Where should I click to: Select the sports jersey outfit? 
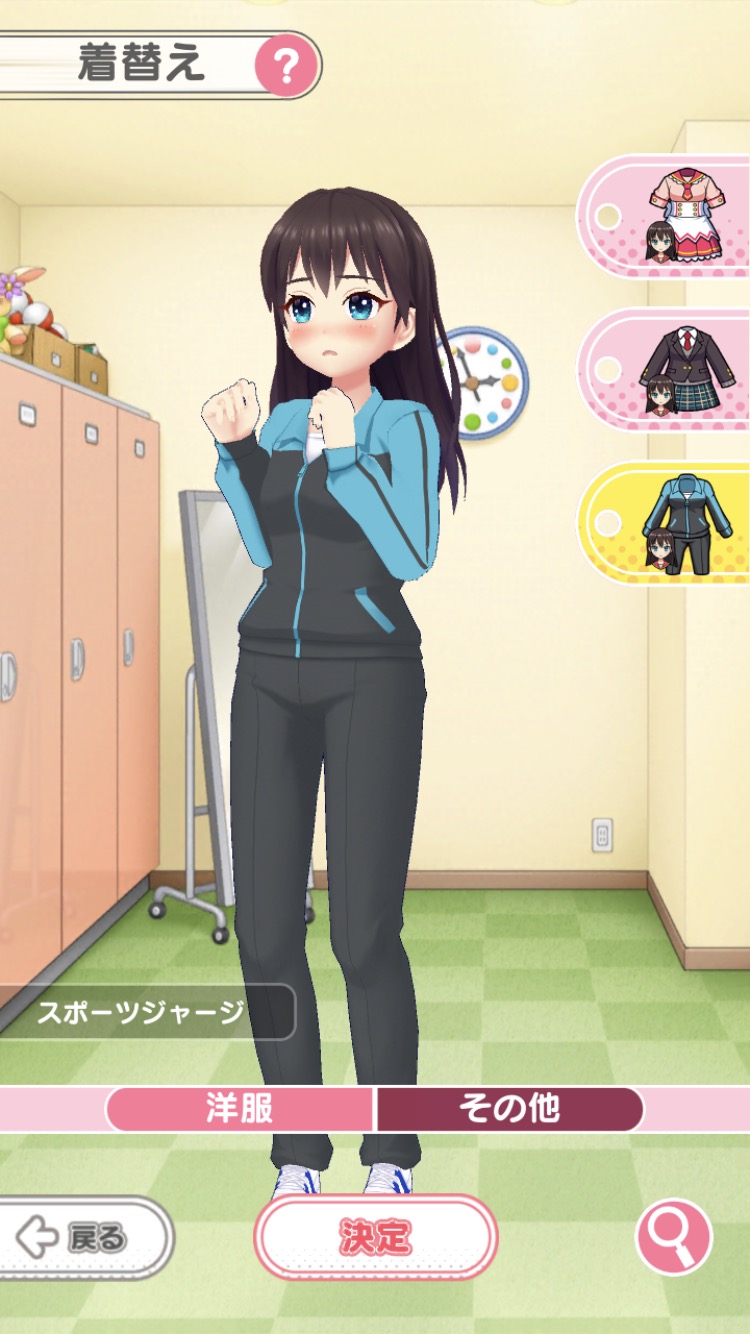coord(672,523)
